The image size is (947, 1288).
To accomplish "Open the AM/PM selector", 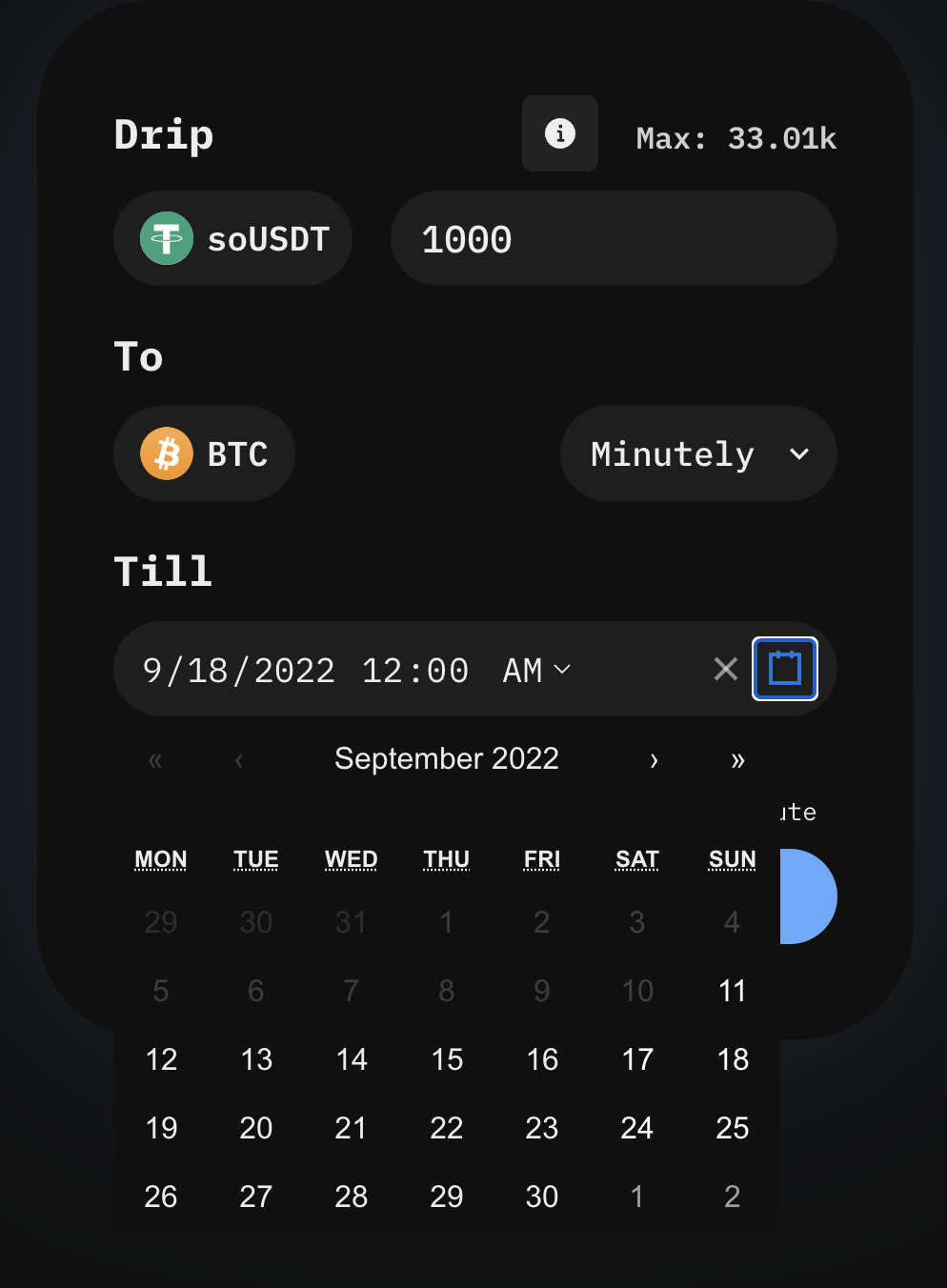I will tap(535, 670).
